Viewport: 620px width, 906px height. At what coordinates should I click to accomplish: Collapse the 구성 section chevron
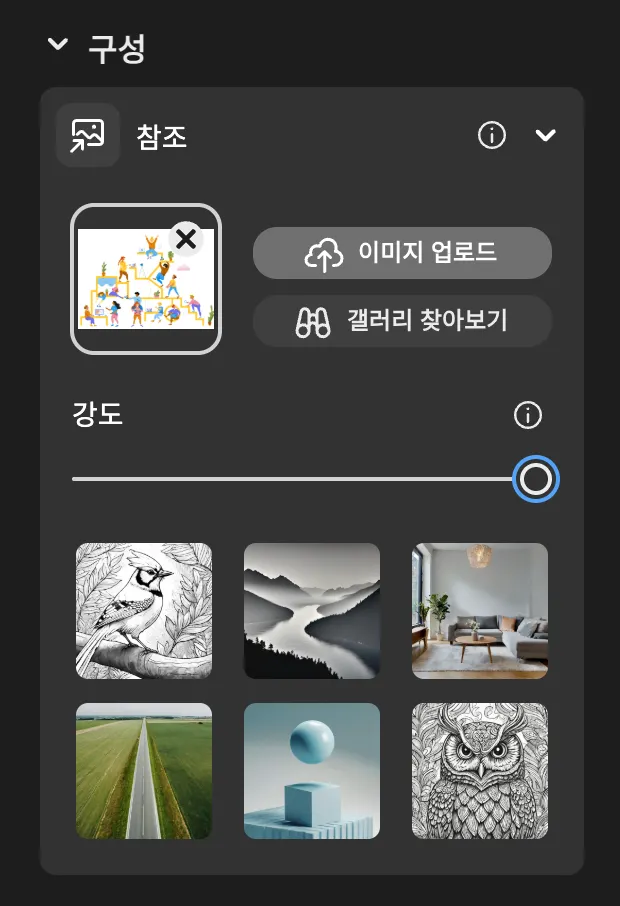point(58,45)
